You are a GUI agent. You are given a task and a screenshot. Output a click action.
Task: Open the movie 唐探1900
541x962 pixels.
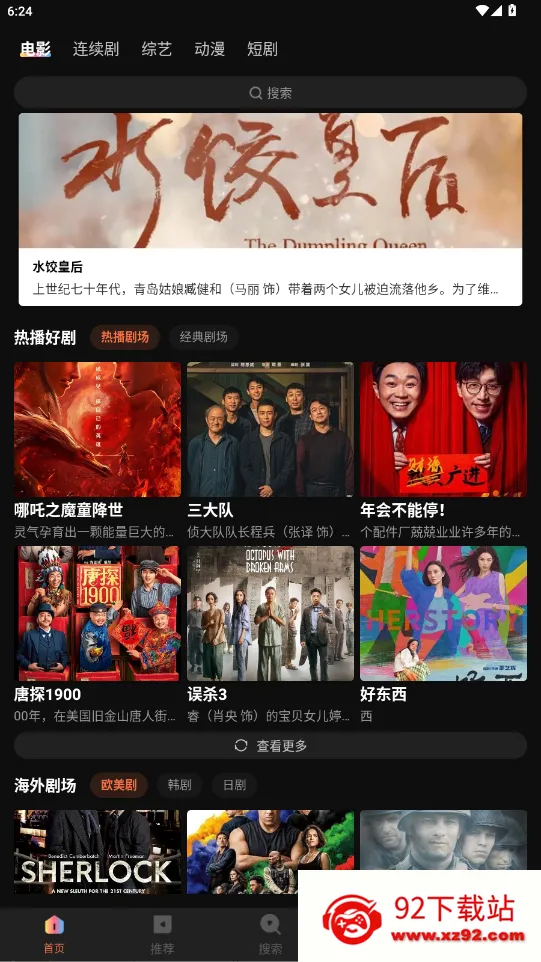(98, 634)
